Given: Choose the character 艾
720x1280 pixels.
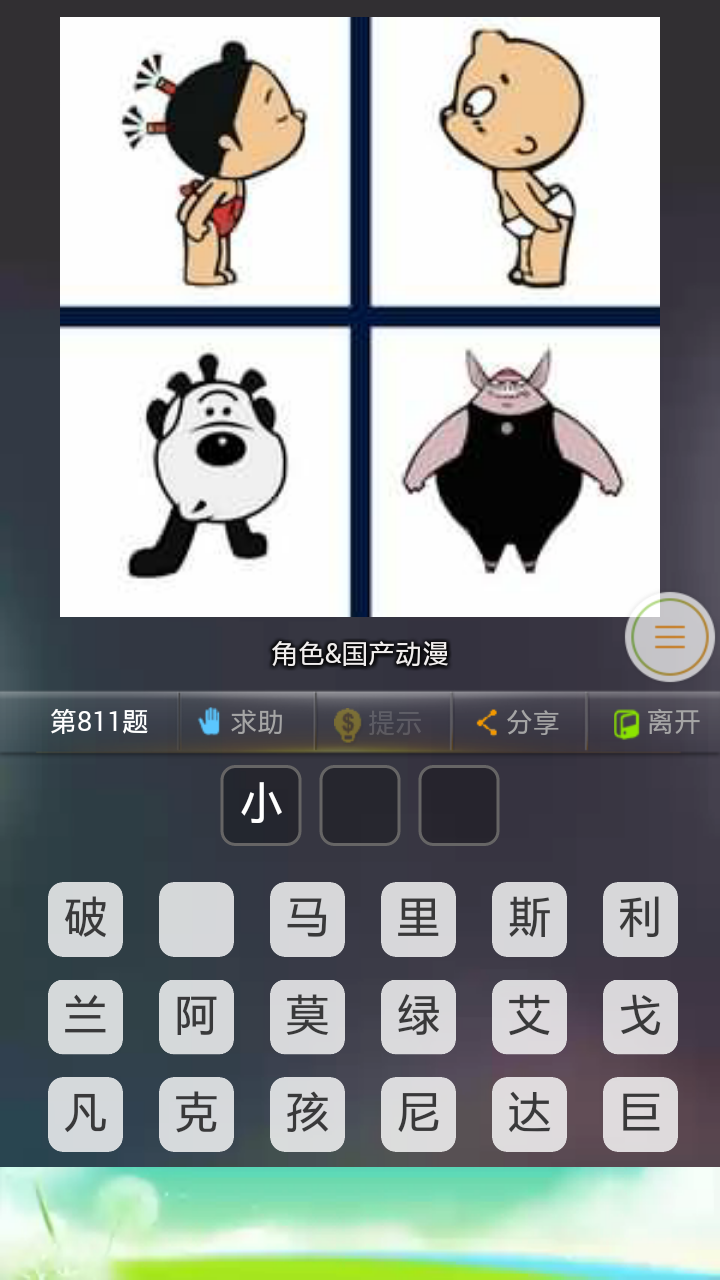Looking at the screenshot, I should click(529, 1017).
